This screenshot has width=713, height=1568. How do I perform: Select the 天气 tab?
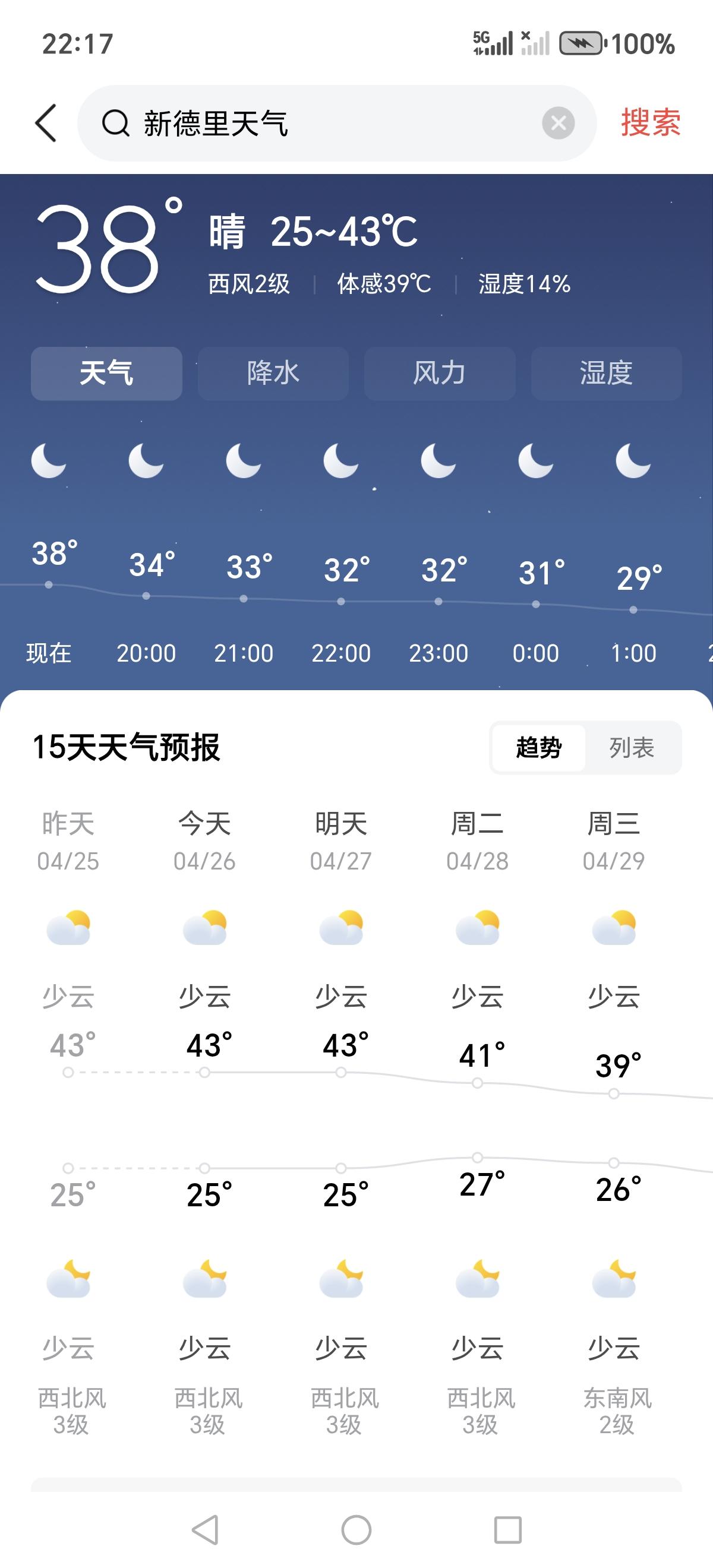106,374
